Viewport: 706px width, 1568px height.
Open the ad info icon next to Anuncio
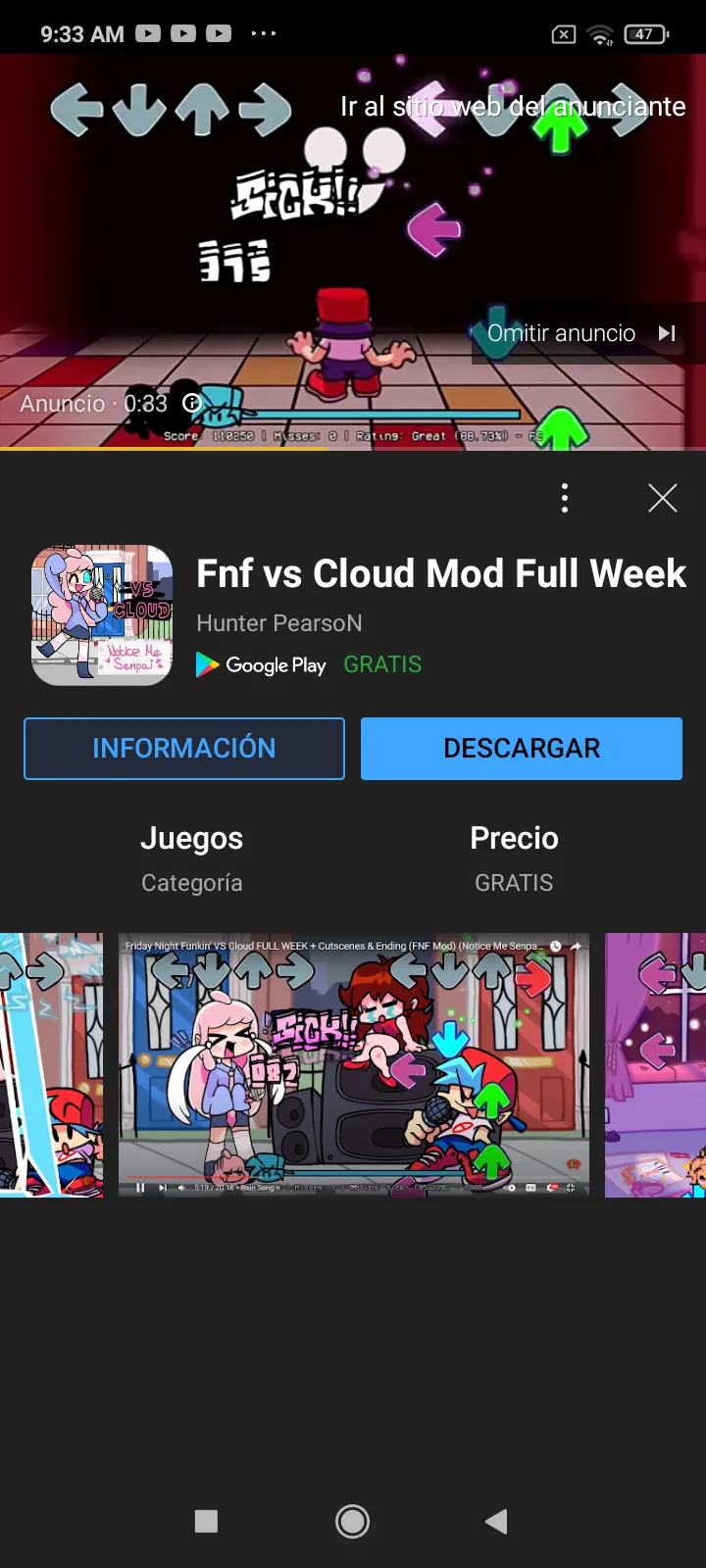[x=192, y=403]
